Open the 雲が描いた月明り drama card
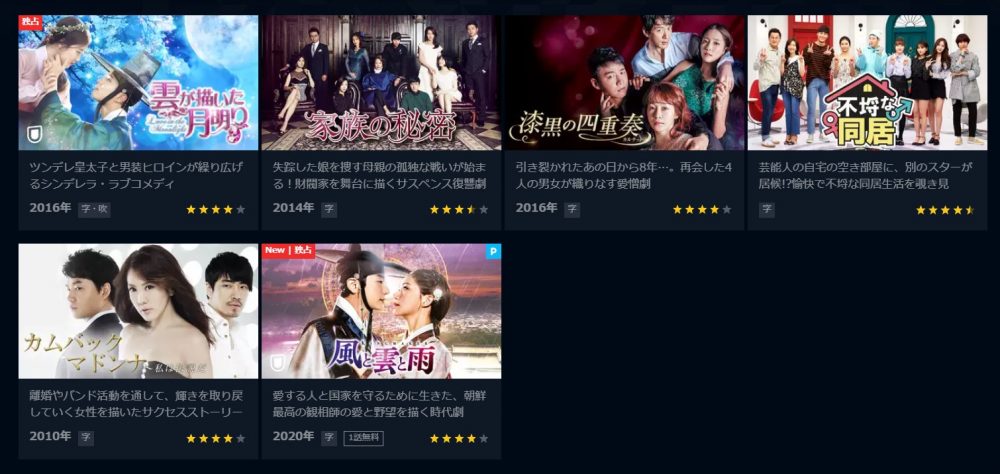 (138, 84)
